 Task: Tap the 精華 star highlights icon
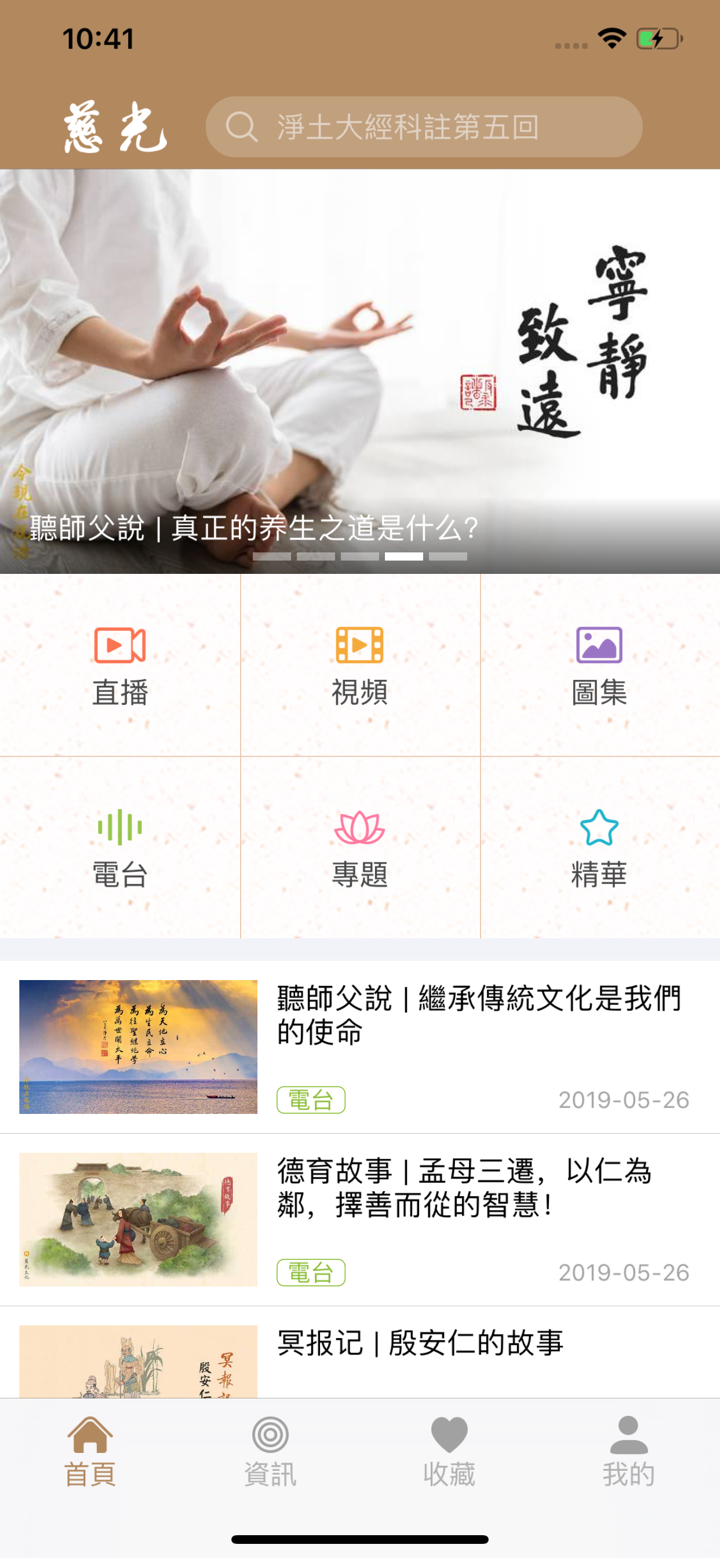pos(599,827)
